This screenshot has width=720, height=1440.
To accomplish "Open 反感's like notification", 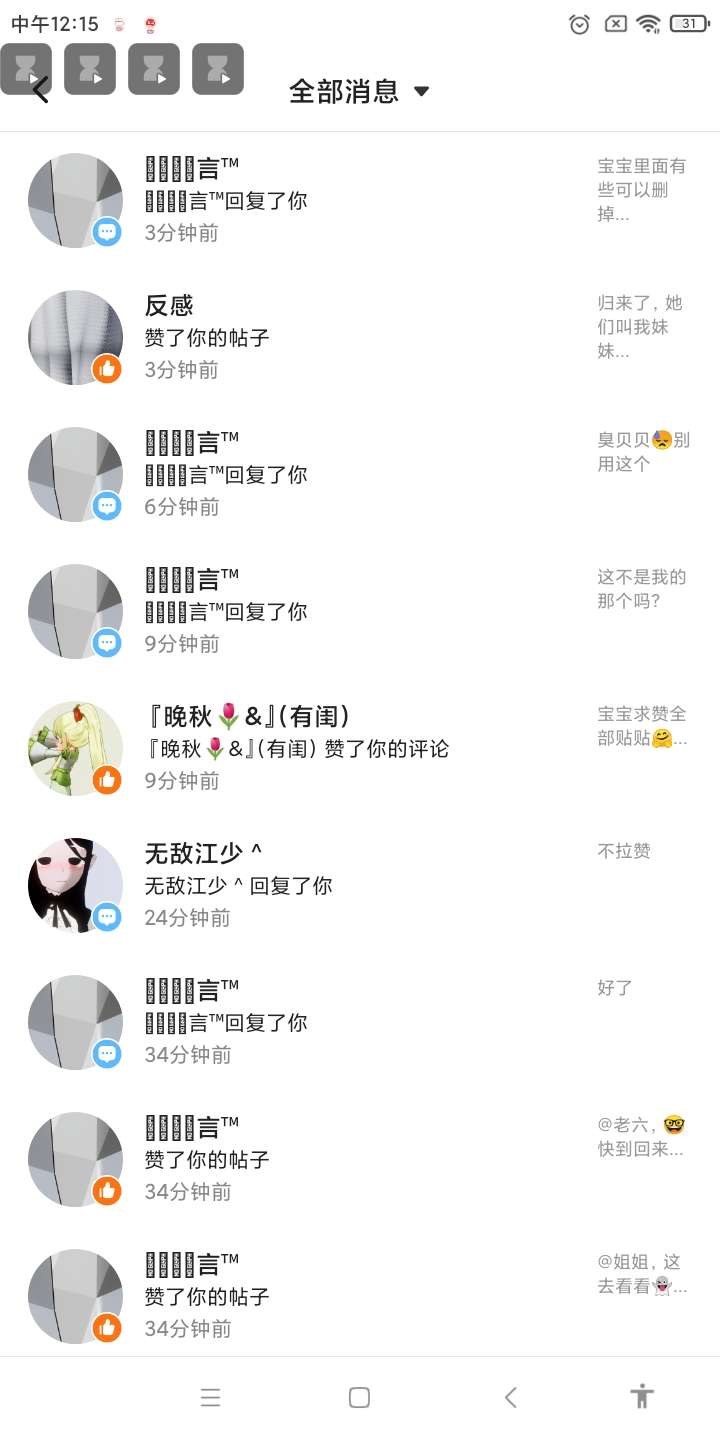I will [360, 338].
